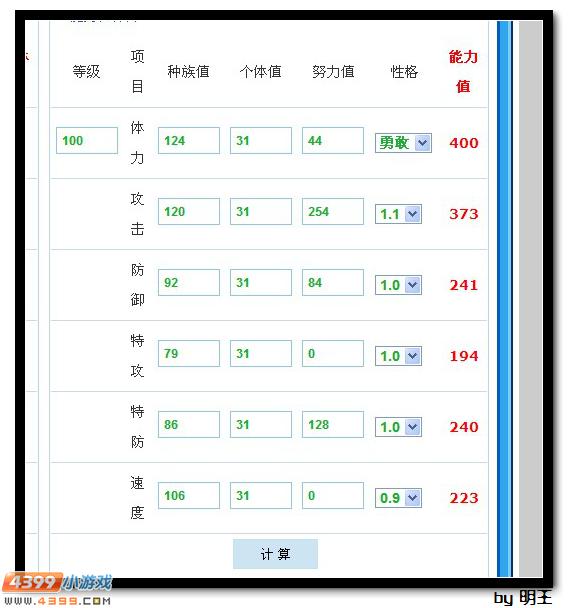Edit the 特防 种族值 field showing 86
The height and width of the screenshot is (608, 568).
pos(189,424)
